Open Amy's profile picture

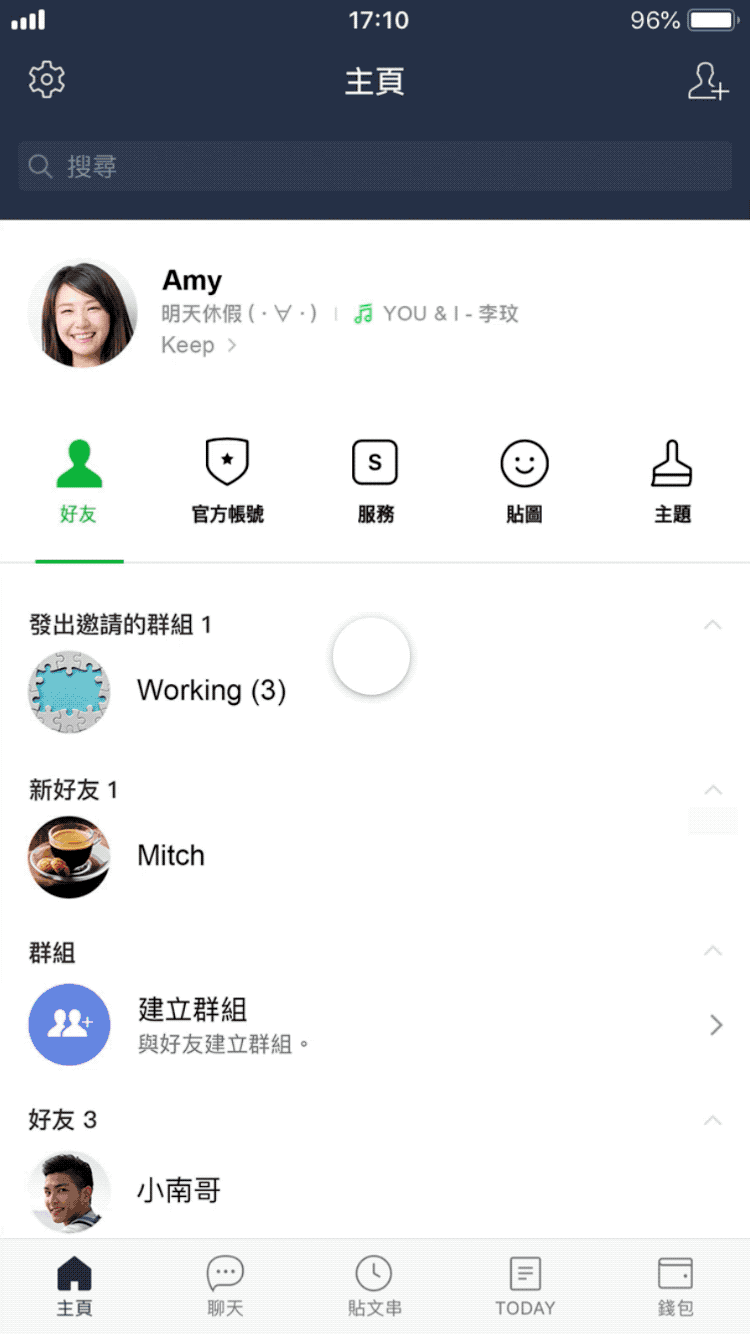(83, 314)
